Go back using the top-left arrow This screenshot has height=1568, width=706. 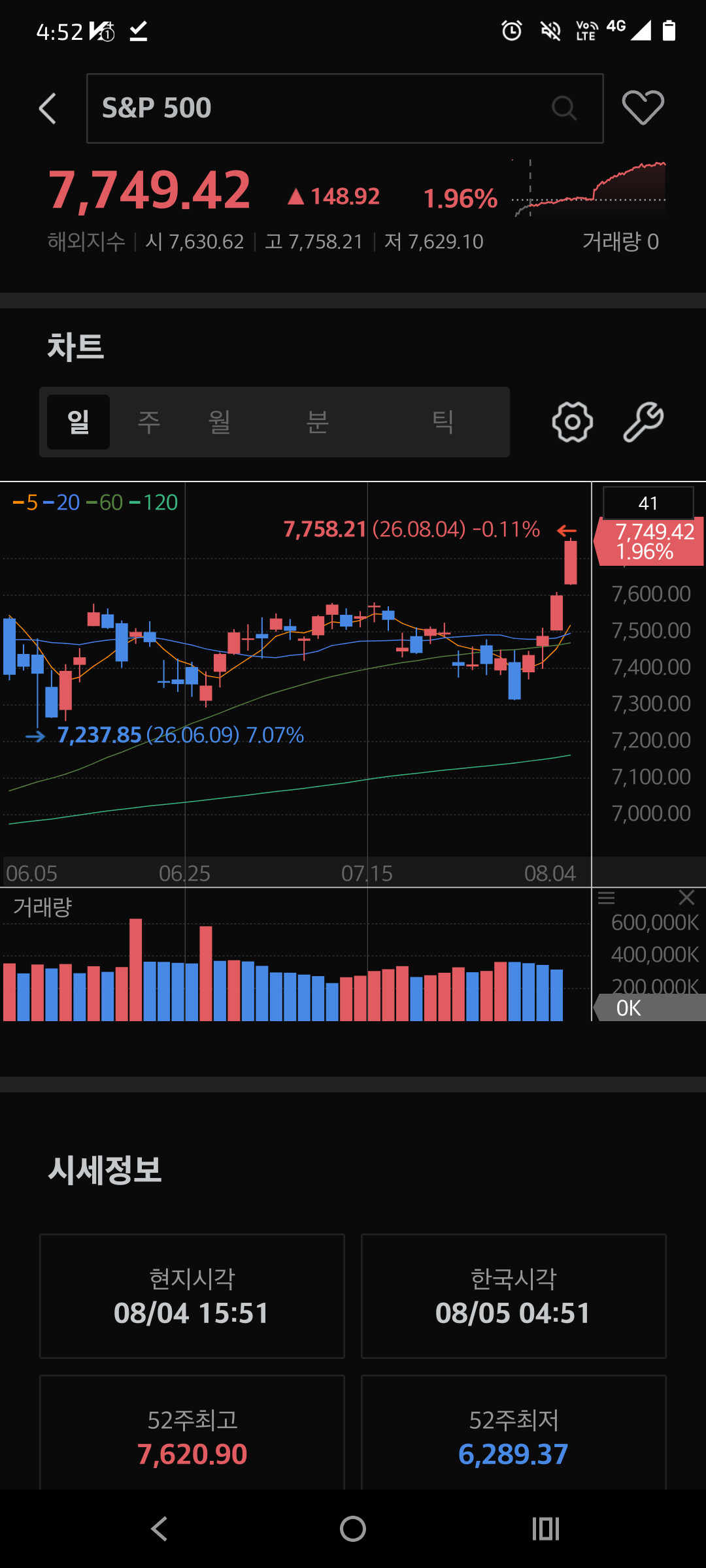pyautogui.click(x=48, y=108)
